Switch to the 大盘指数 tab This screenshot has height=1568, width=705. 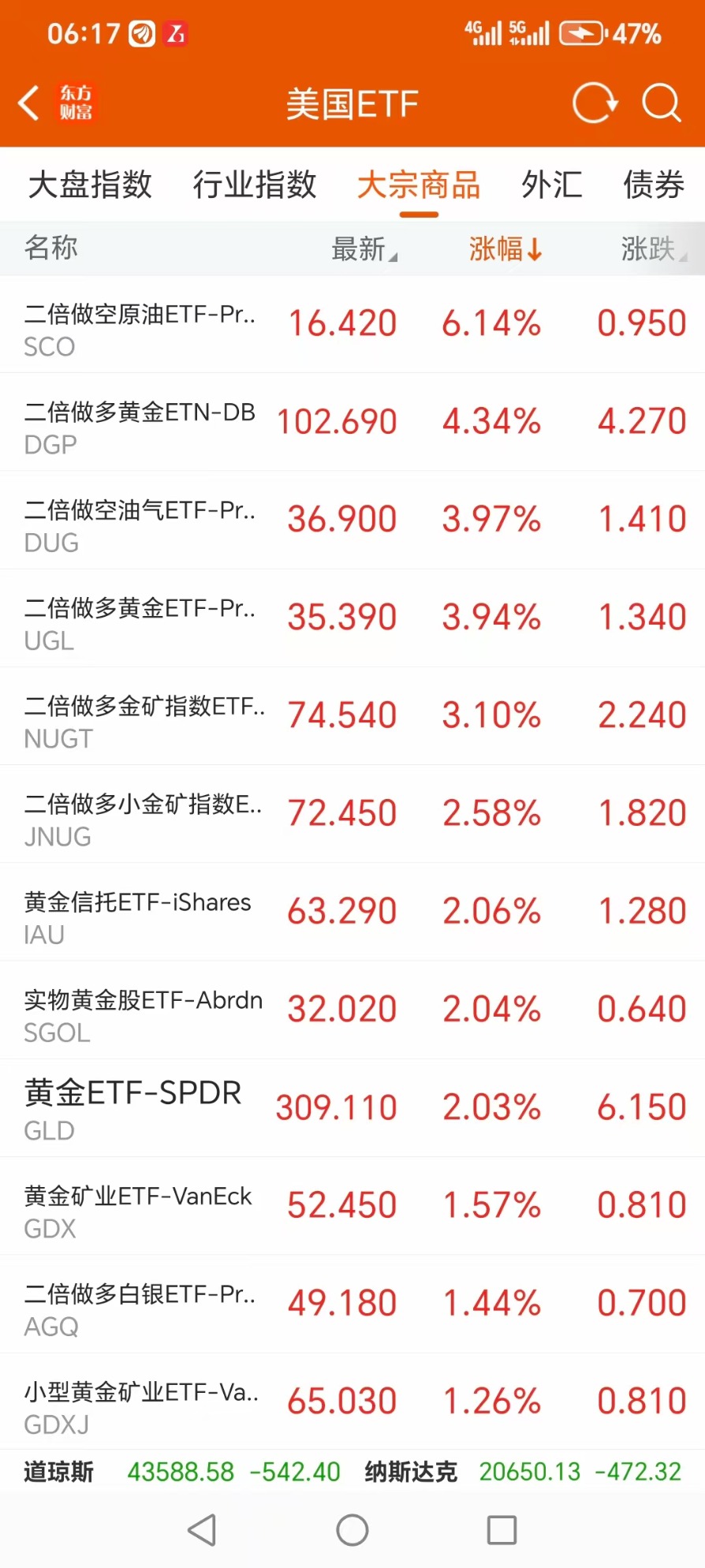pos(90,185)
